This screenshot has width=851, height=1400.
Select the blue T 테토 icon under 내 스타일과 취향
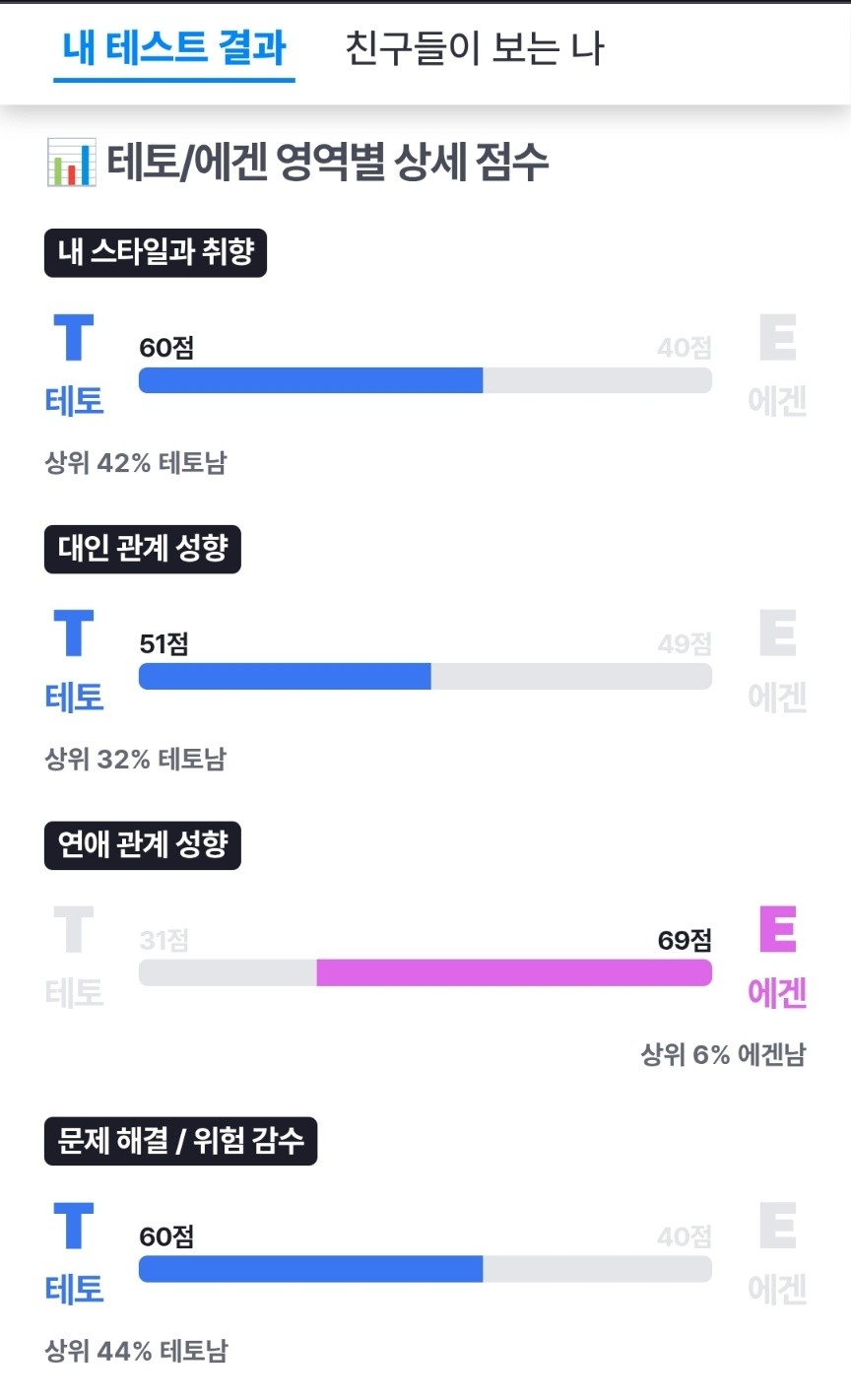click(x=73, y=365)
